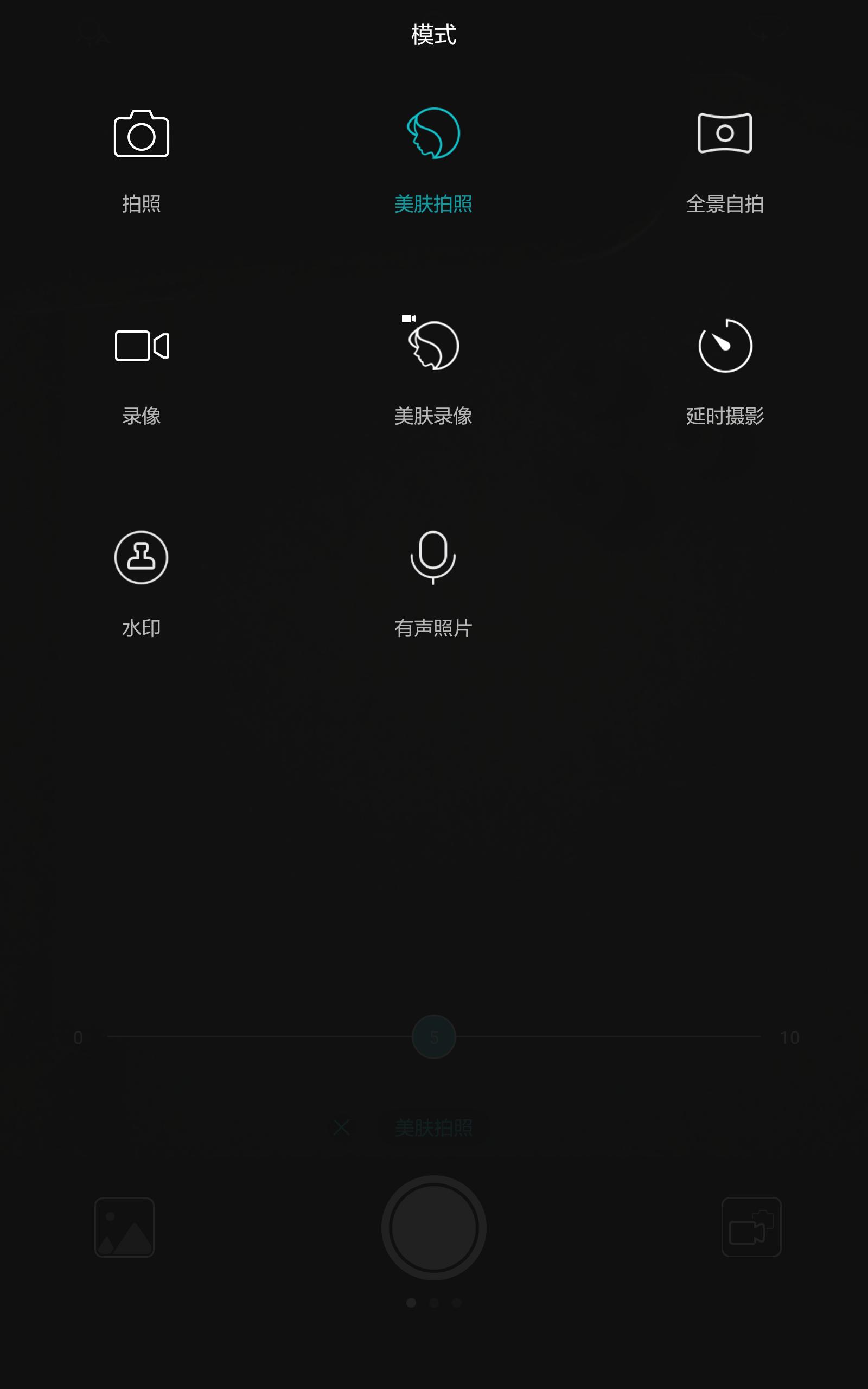Image resolution: width=868 pixels, height=1389 pixels.
Task: Tap the 拍照 text label
Action: pos(141,202)
